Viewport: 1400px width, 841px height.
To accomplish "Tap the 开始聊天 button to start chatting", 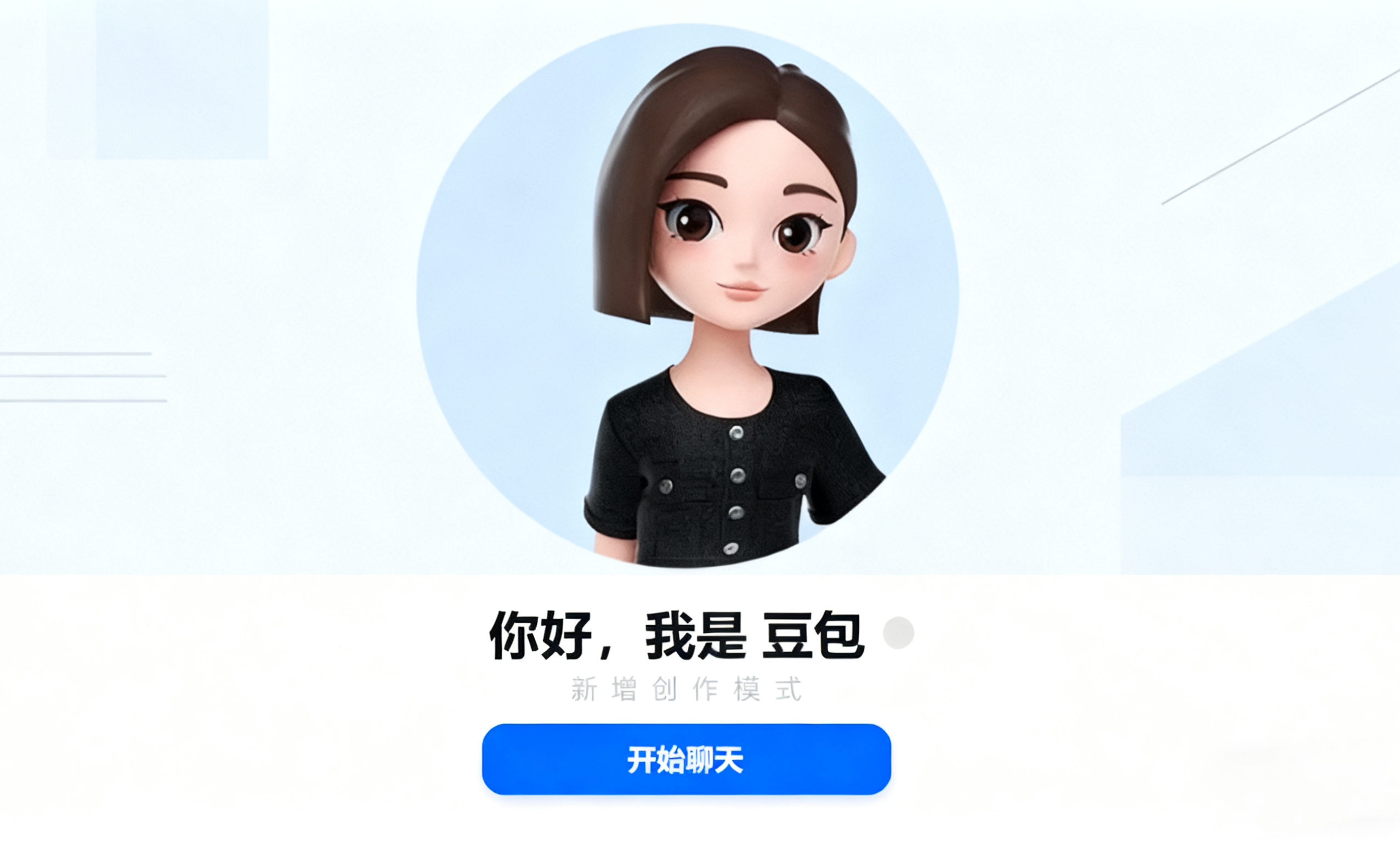I will (x=686, y=759).
